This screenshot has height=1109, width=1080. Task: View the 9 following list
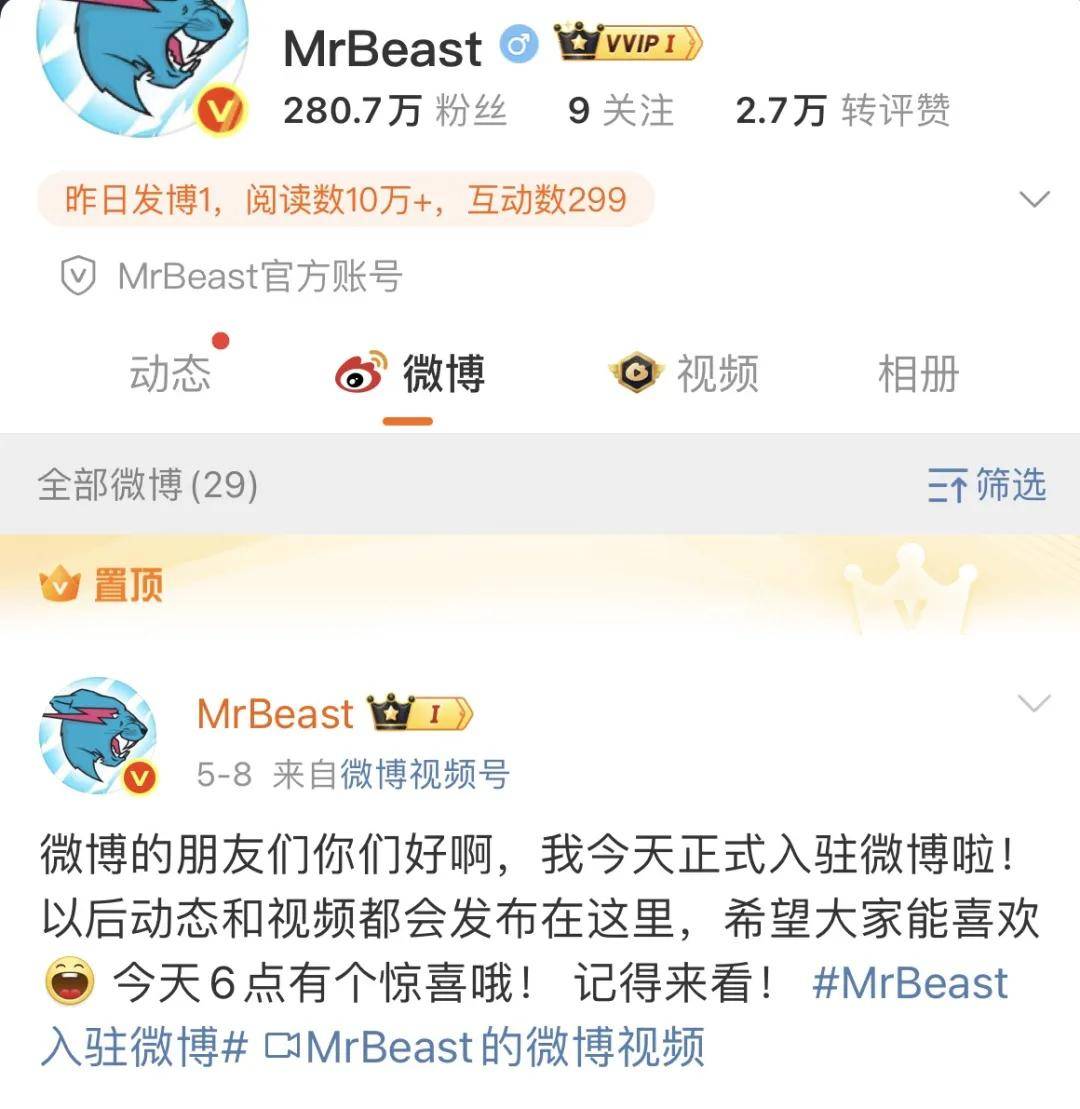[x=620, y=110]
